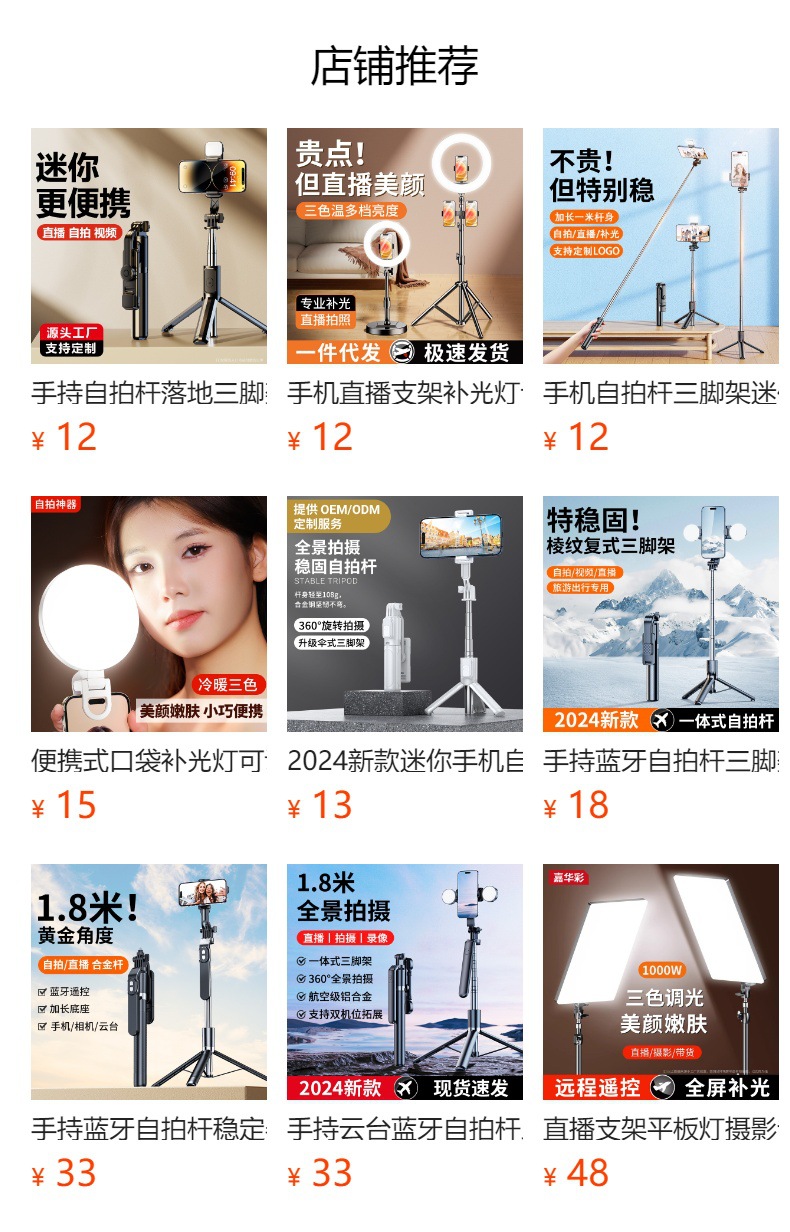Select the 手机自拍杆三脚架迷你 item
Image resolution: width=790 pixels, height=1232 pixels.
661,246
